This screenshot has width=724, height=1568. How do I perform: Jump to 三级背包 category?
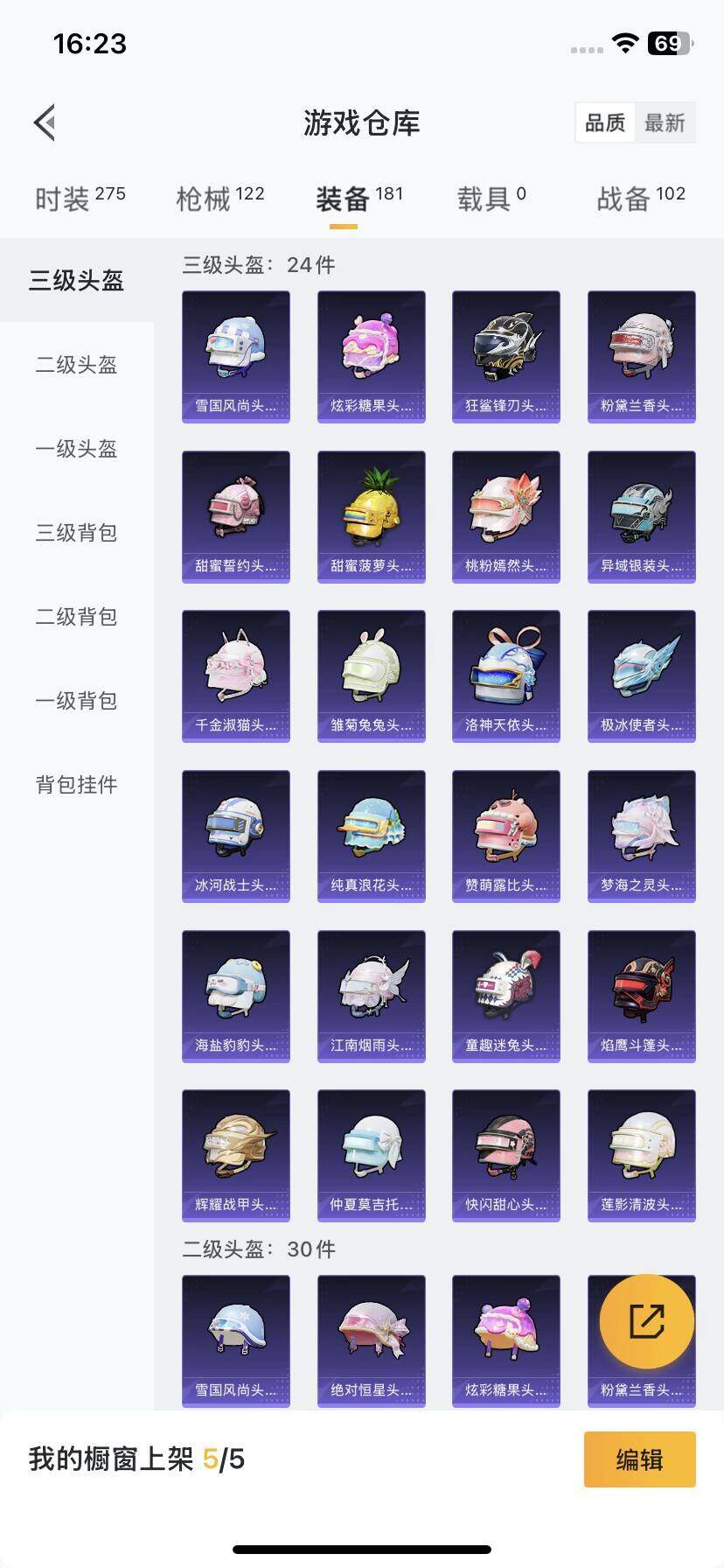click(x=77, y=533)
